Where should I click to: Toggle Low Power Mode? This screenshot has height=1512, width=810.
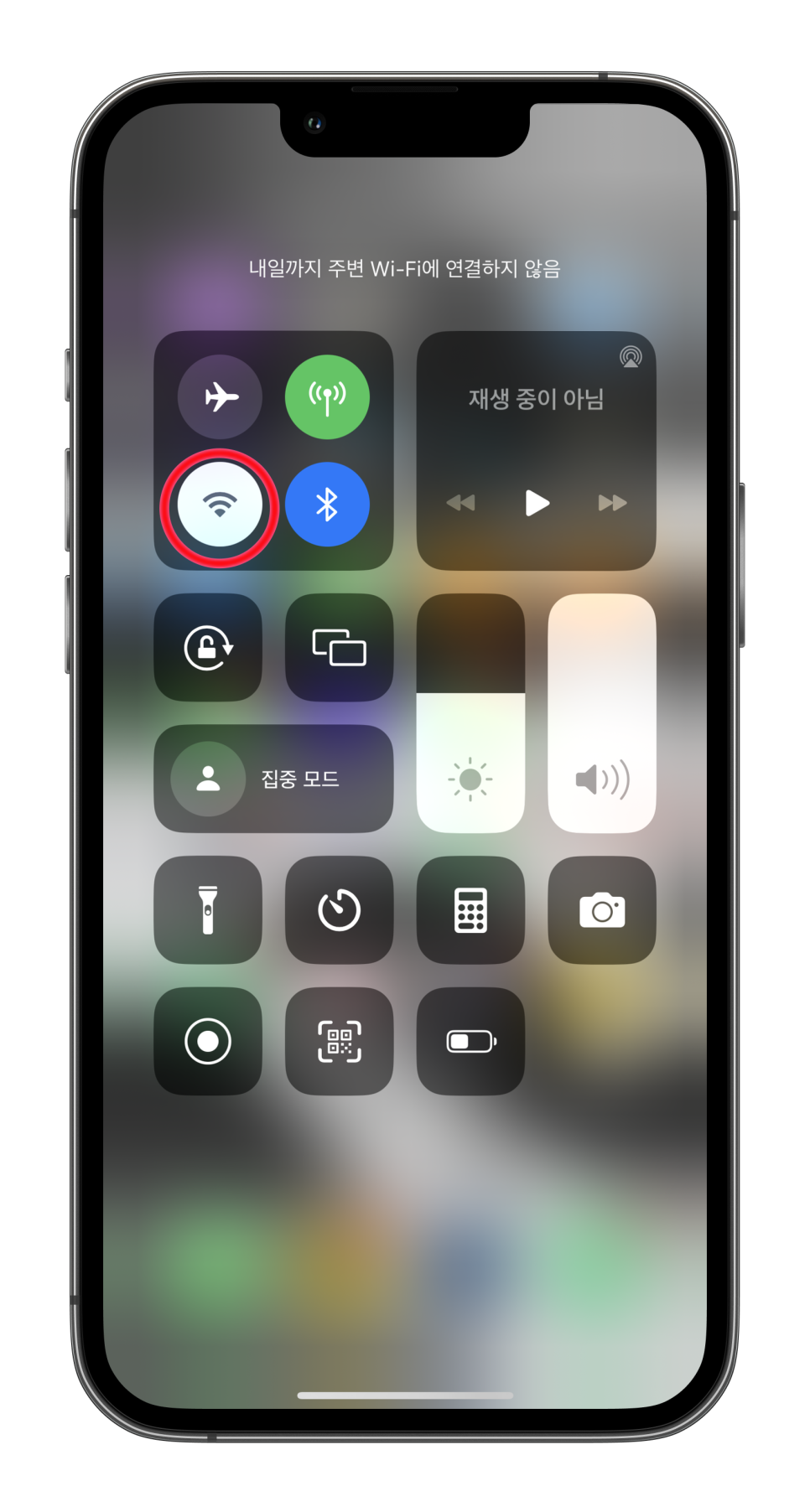[470, 1041]
